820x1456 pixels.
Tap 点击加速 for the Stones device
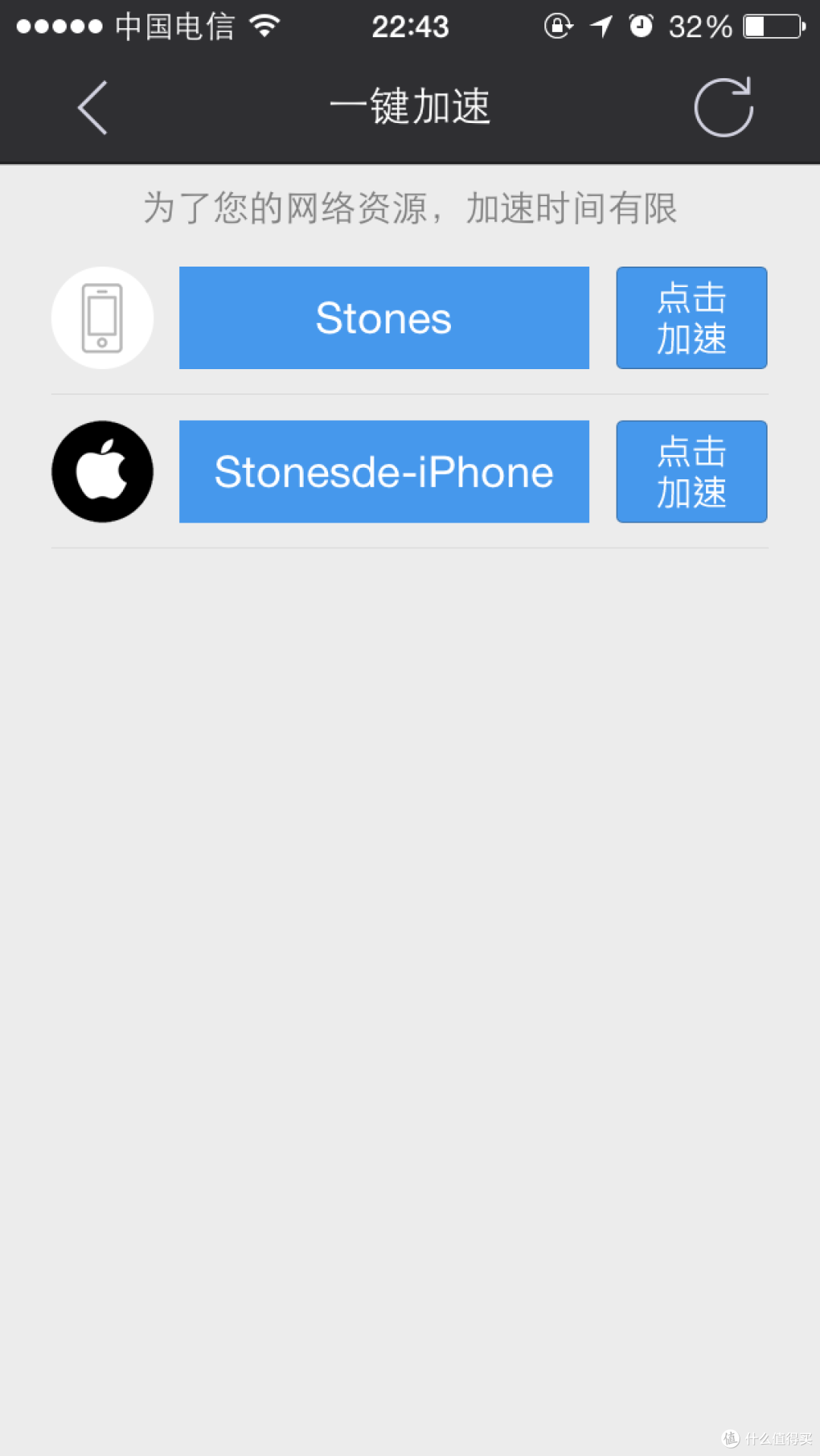(x=692, y=317)
